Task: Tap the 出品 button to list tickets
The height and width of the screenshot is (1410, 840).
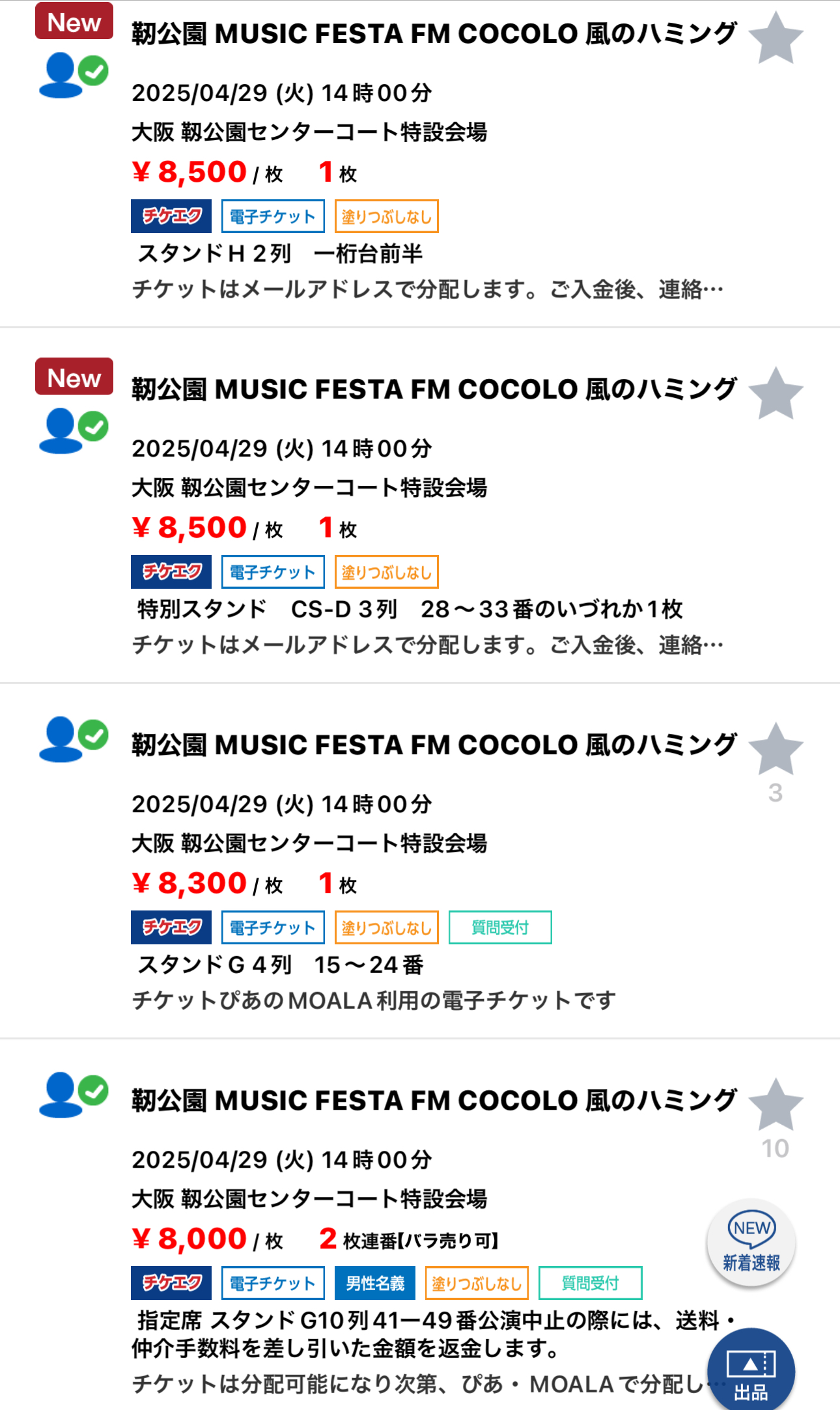Action: pos(751,1369)
